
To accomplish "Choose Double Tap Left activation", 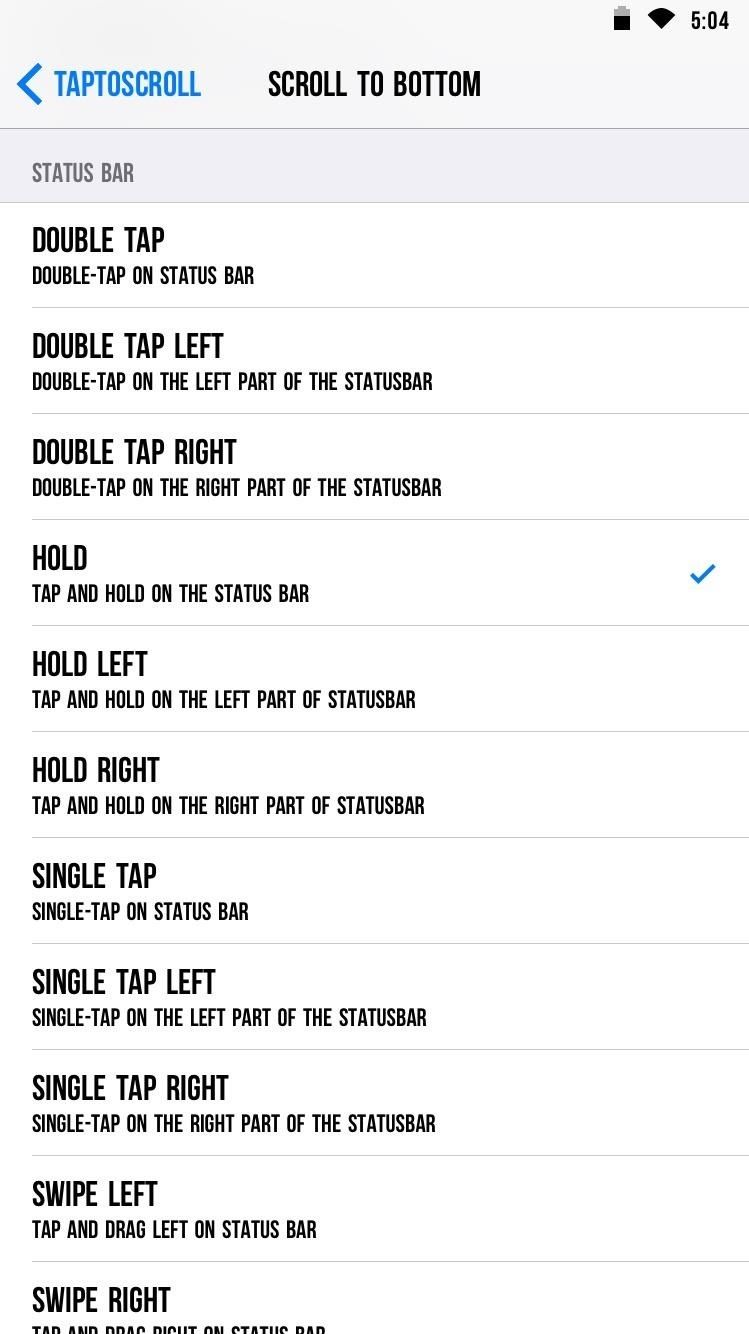I will (x=374, y=362).
